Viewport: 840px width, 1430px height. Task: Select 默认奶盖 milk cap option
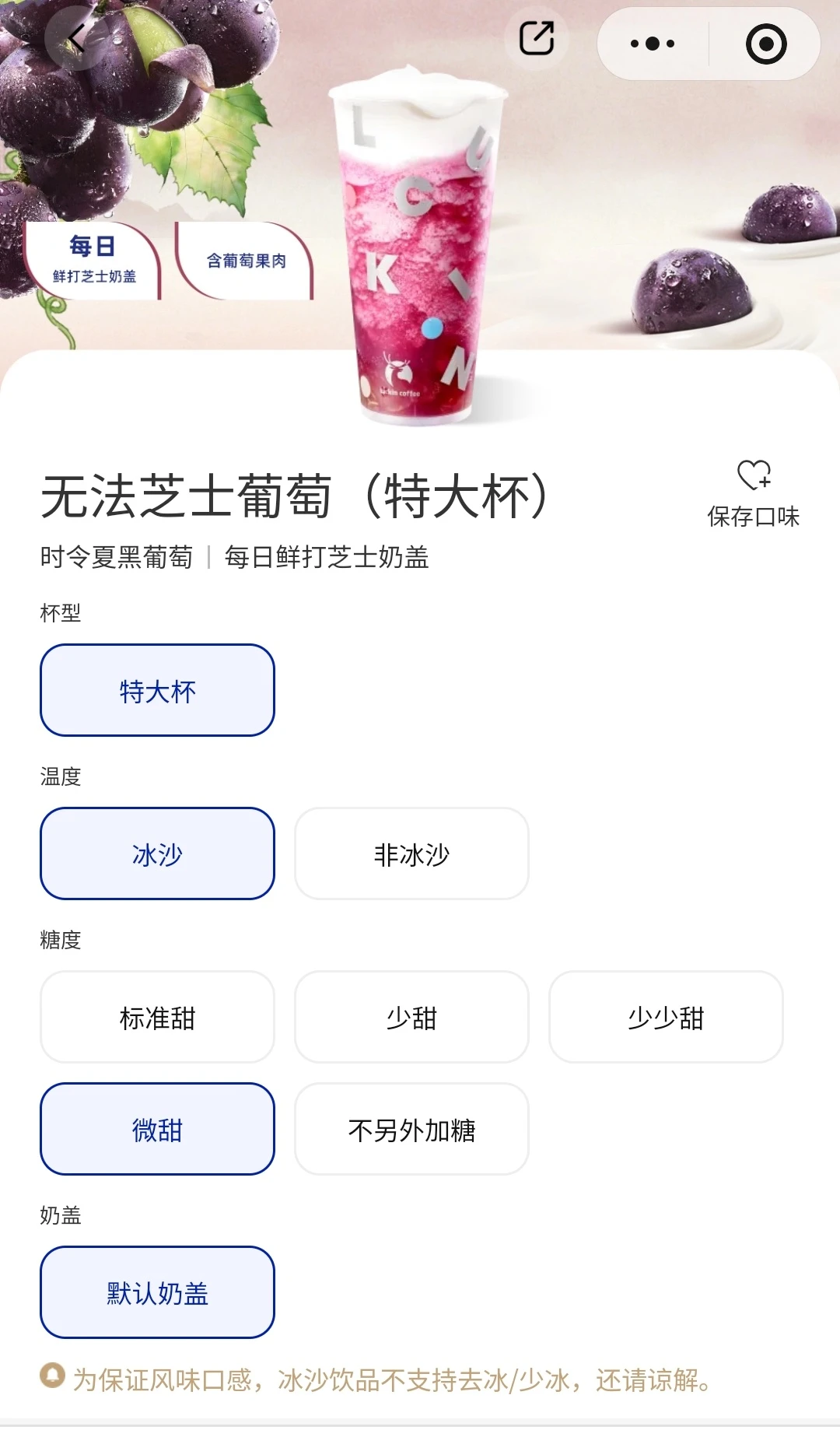click(157, 1293)
